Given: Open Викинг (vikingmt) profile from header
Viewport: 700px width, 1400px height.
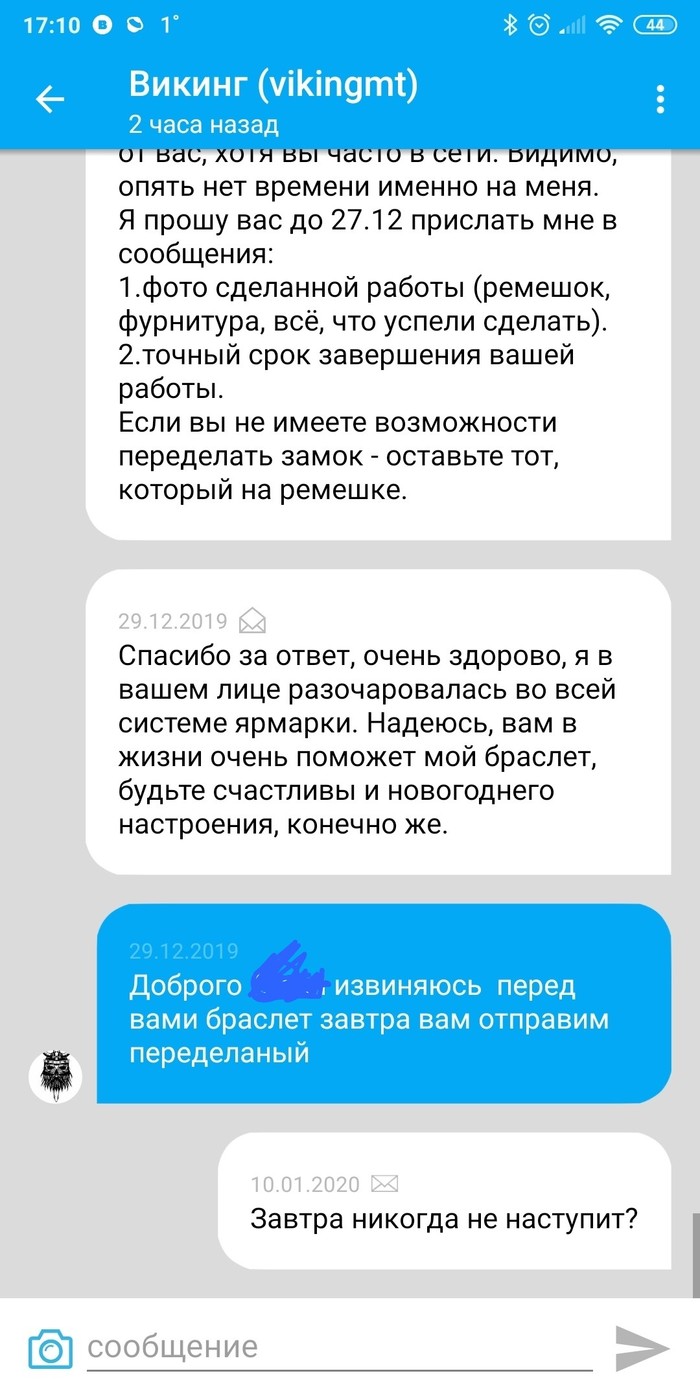Looking at the screenshot, I should pyautogui.click(x=273, y=87).
